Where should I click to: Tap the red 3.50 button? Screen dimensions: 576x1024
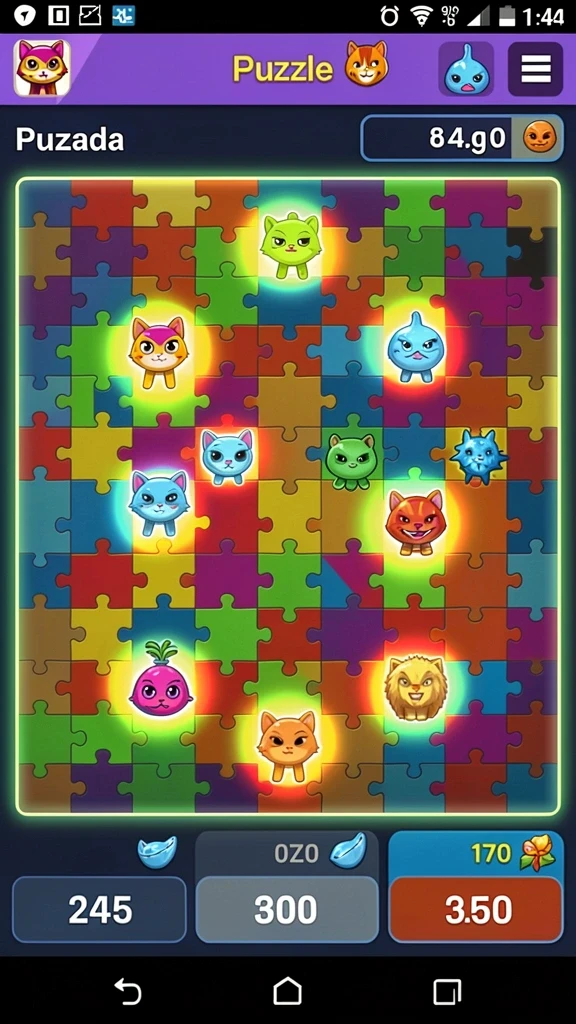pos(475,910)
